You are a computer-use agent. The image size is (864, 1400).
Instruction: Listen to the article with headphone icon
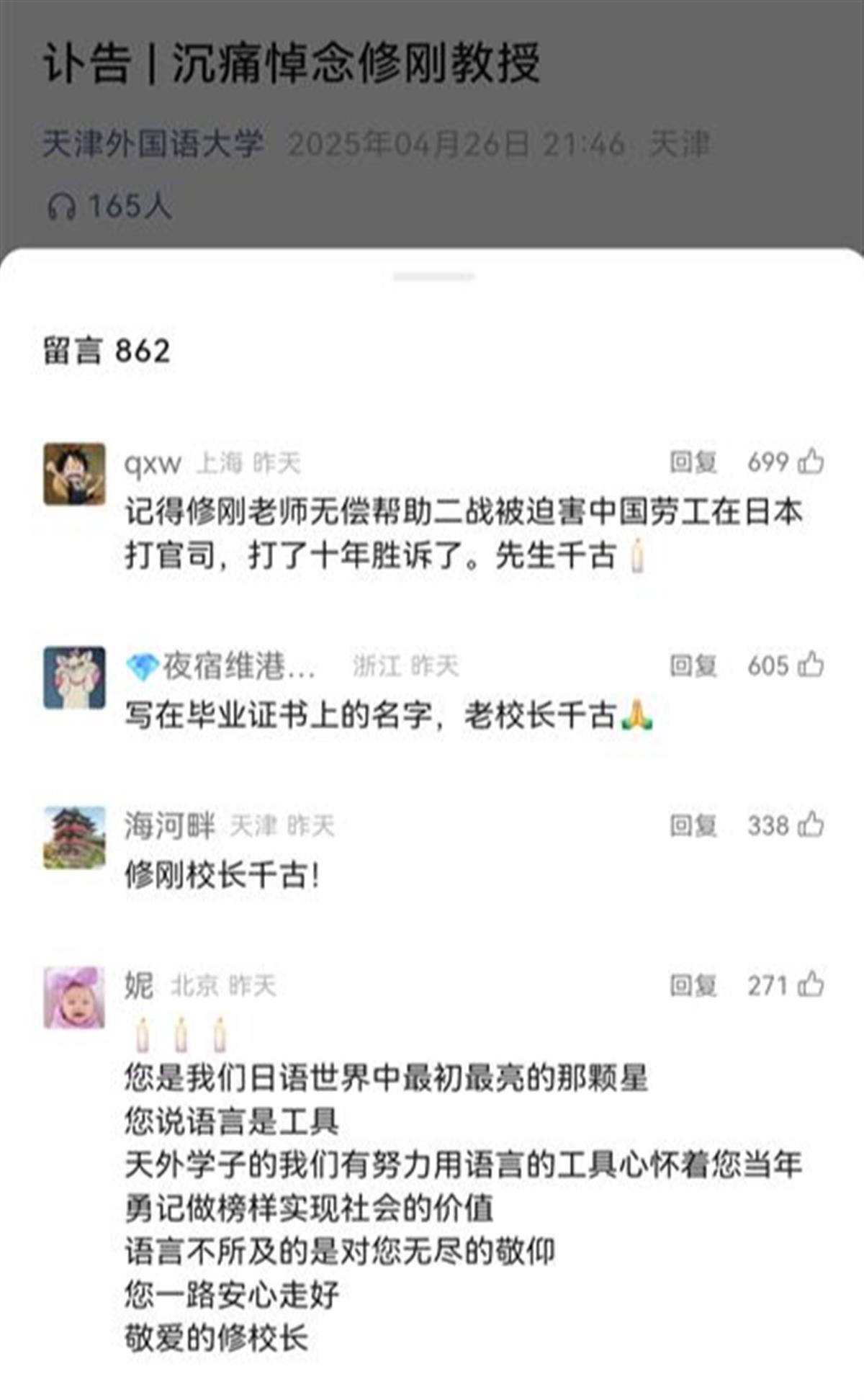(62, 207)
